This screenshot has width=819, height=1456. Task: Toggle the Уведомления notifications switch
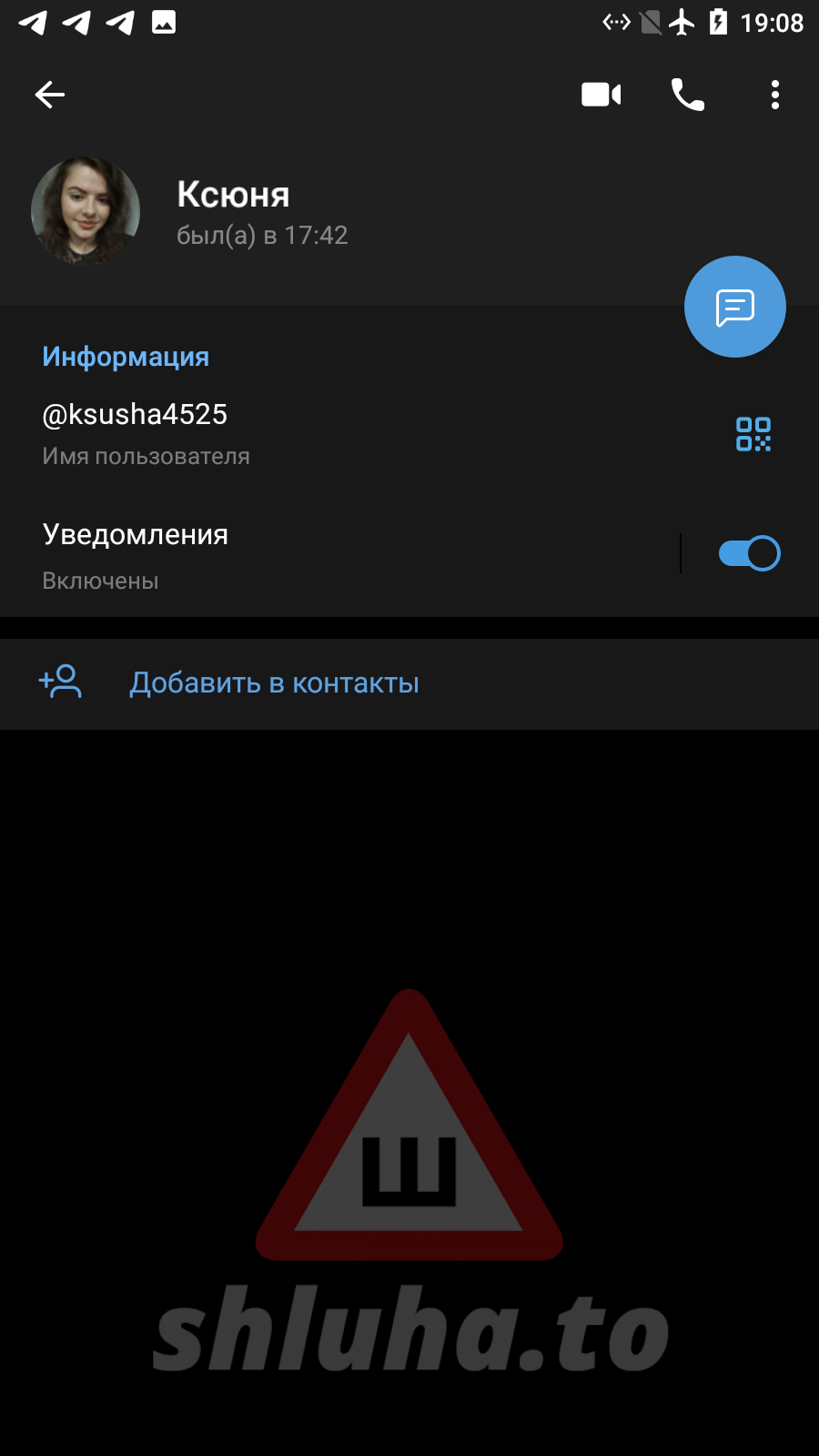pos(749,553)
